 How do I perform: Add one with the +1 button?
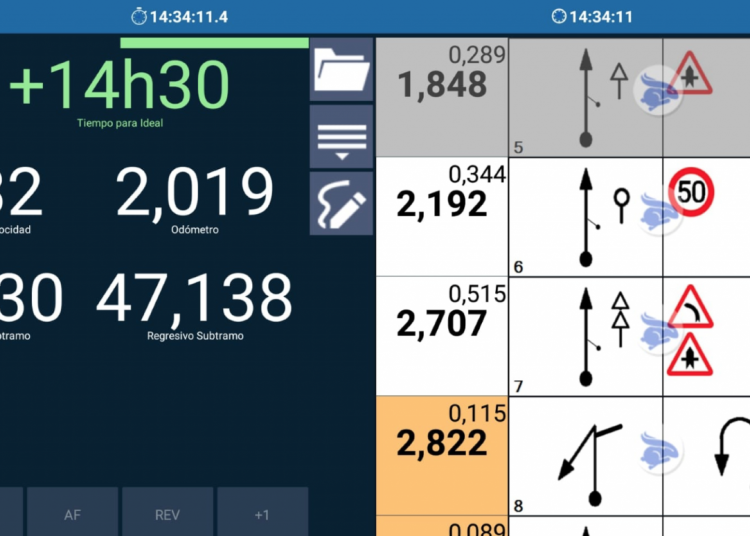pyautogui.click(x=262, y=514)
